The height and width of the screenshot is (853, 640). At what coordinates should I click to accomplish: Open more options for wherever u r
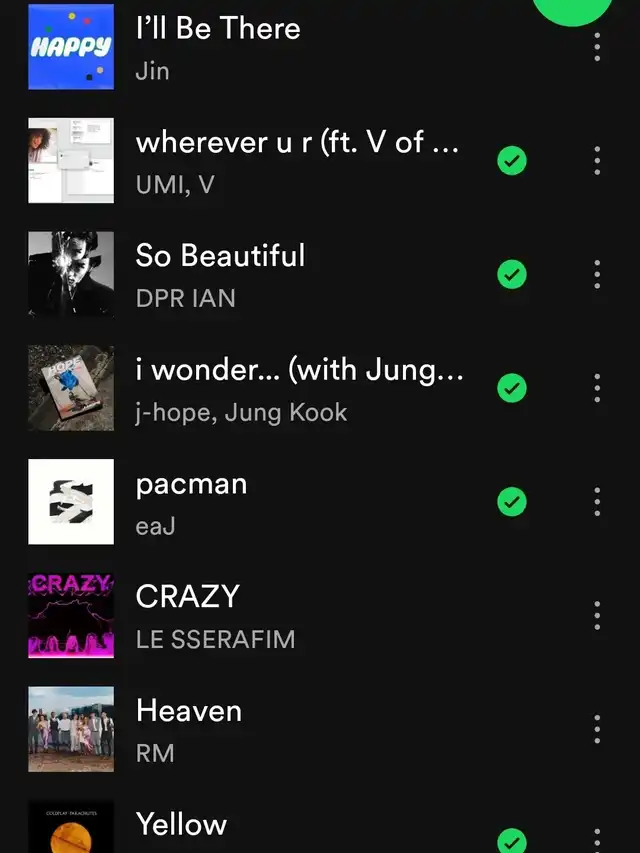pyautogui.click(x=597, y=160)
